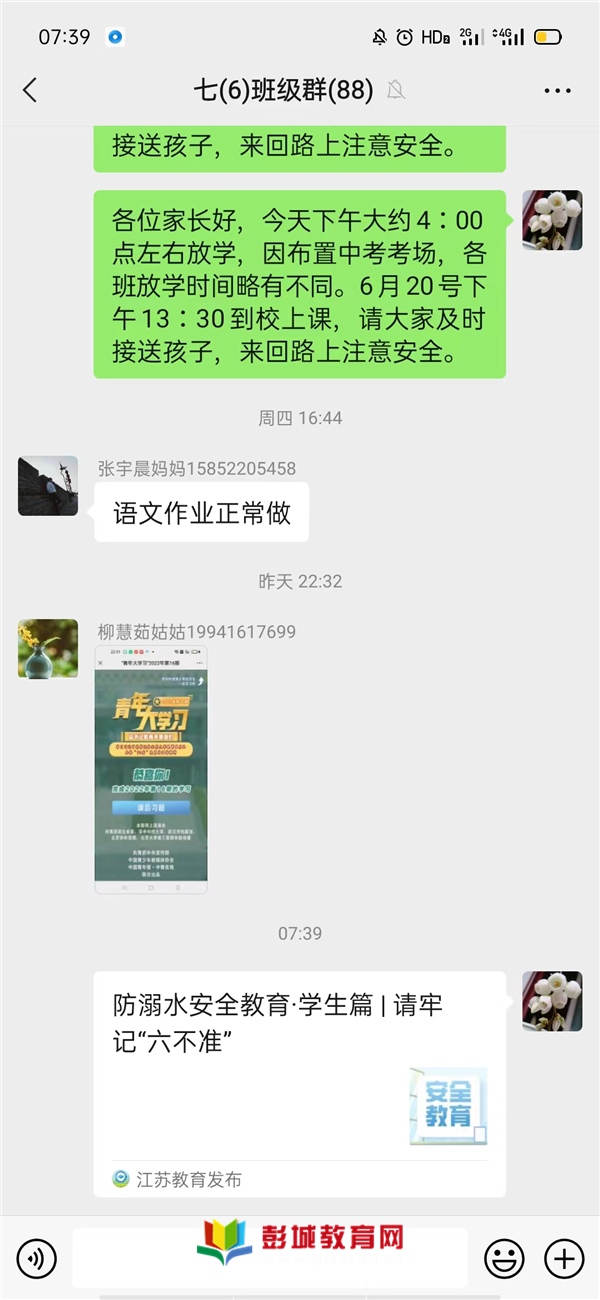Open 张宇晨妈妈's profile avatar
600x1300 pixels.
(x=48, y=486)
